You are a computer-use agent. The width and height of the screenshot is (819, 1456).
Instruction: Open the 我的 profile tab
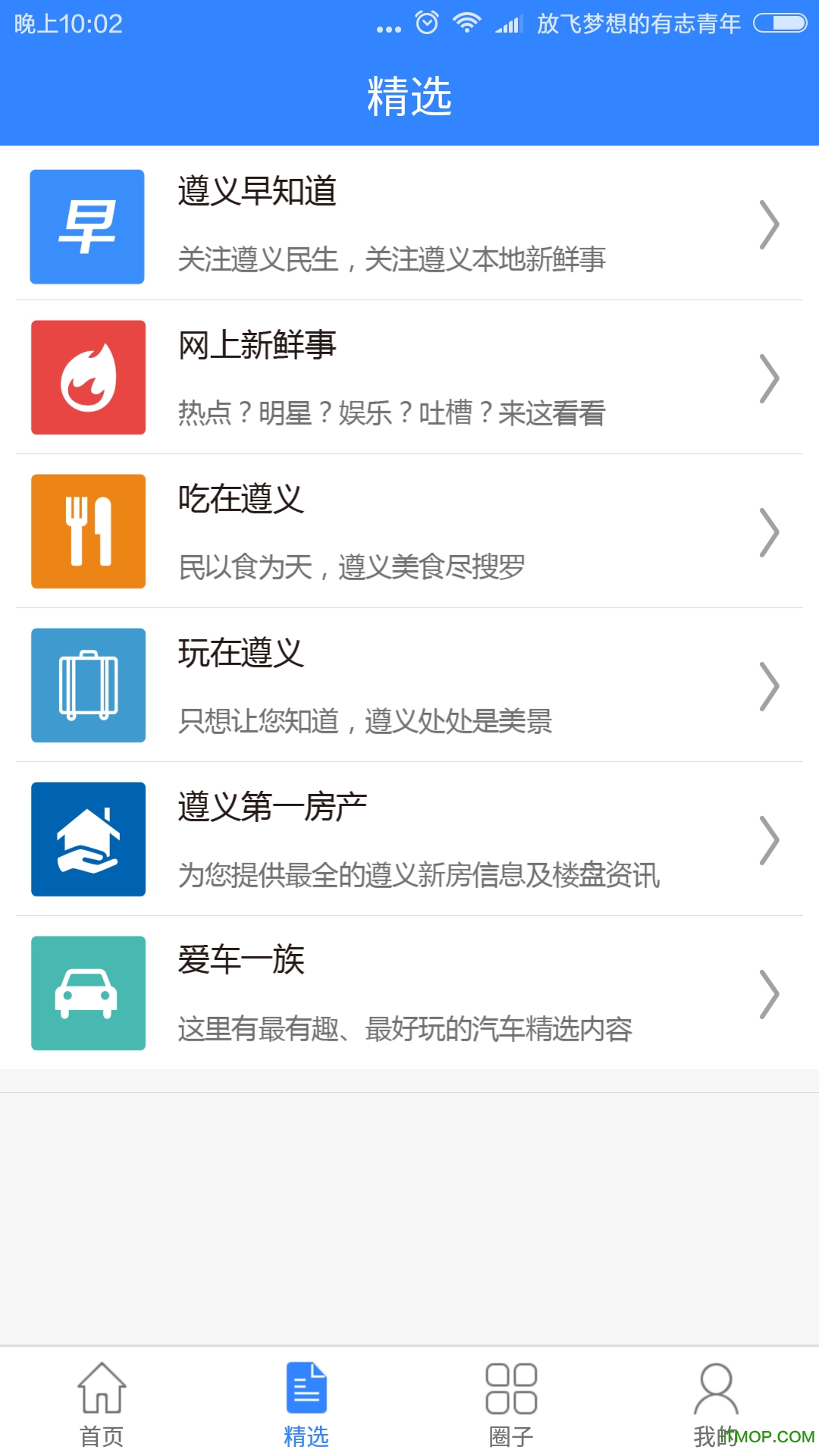point(717,1403)
